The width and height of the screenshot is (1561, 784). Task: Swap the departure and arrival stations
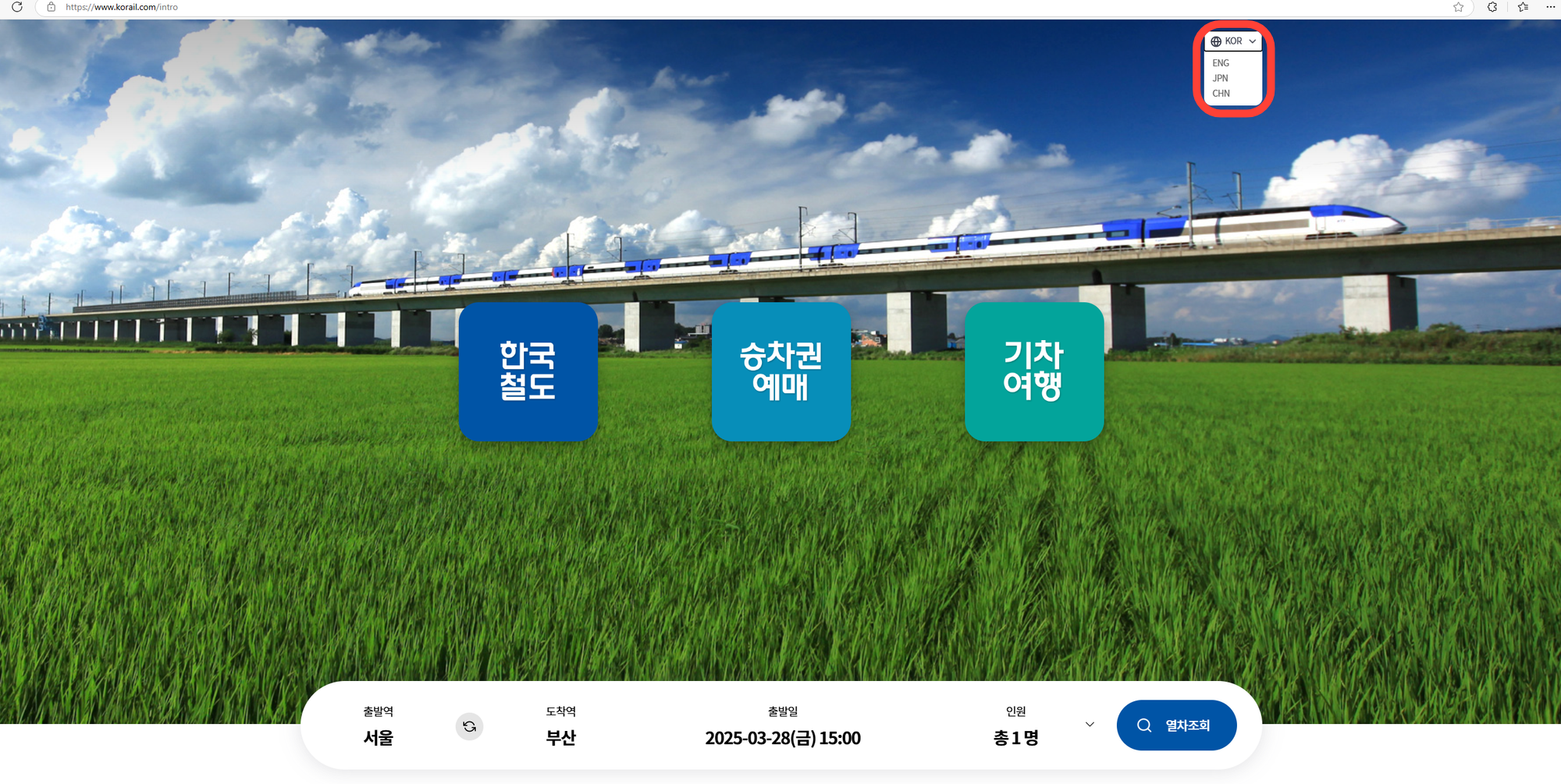(x=469, y=726)
